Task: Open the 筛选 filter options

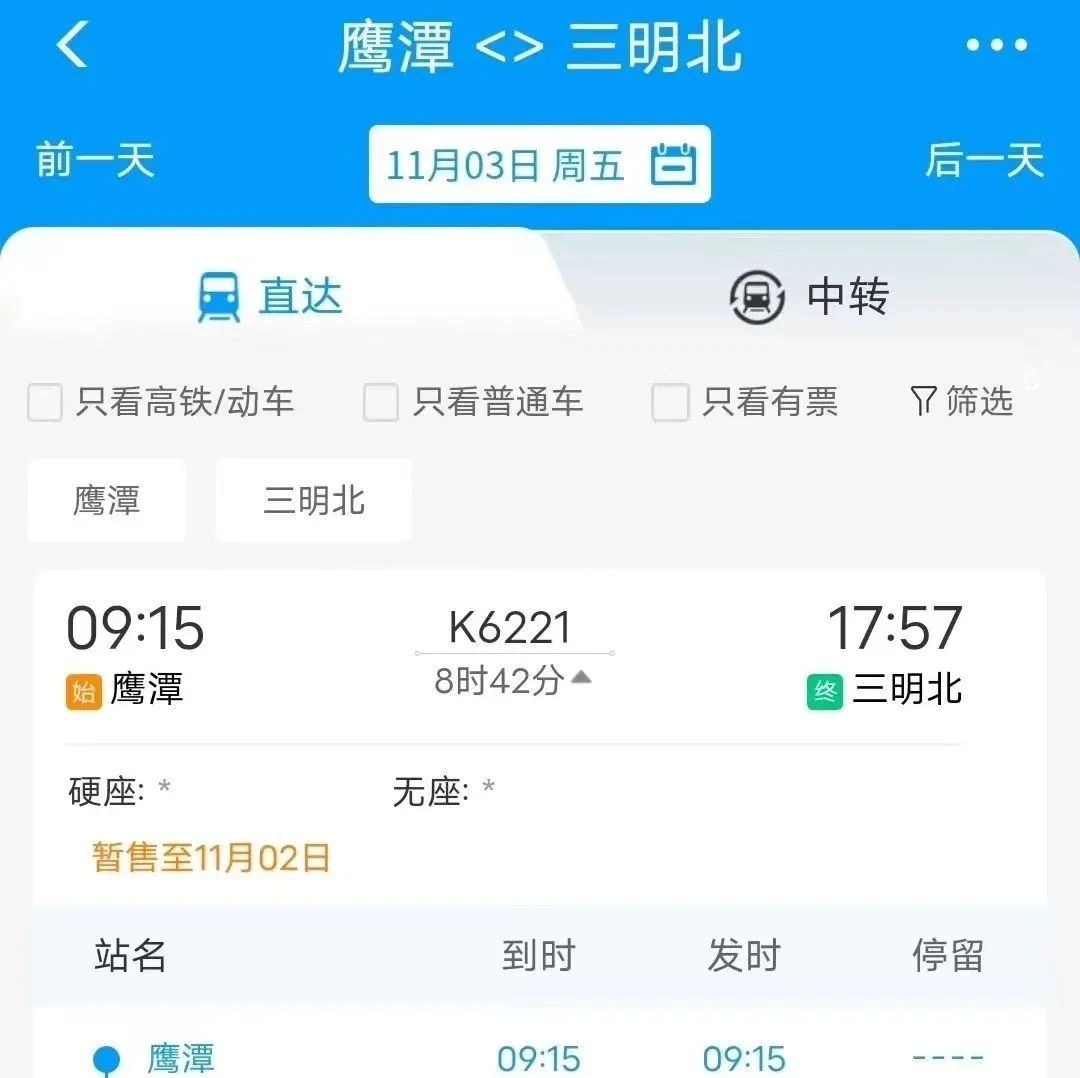Action: 962,402
